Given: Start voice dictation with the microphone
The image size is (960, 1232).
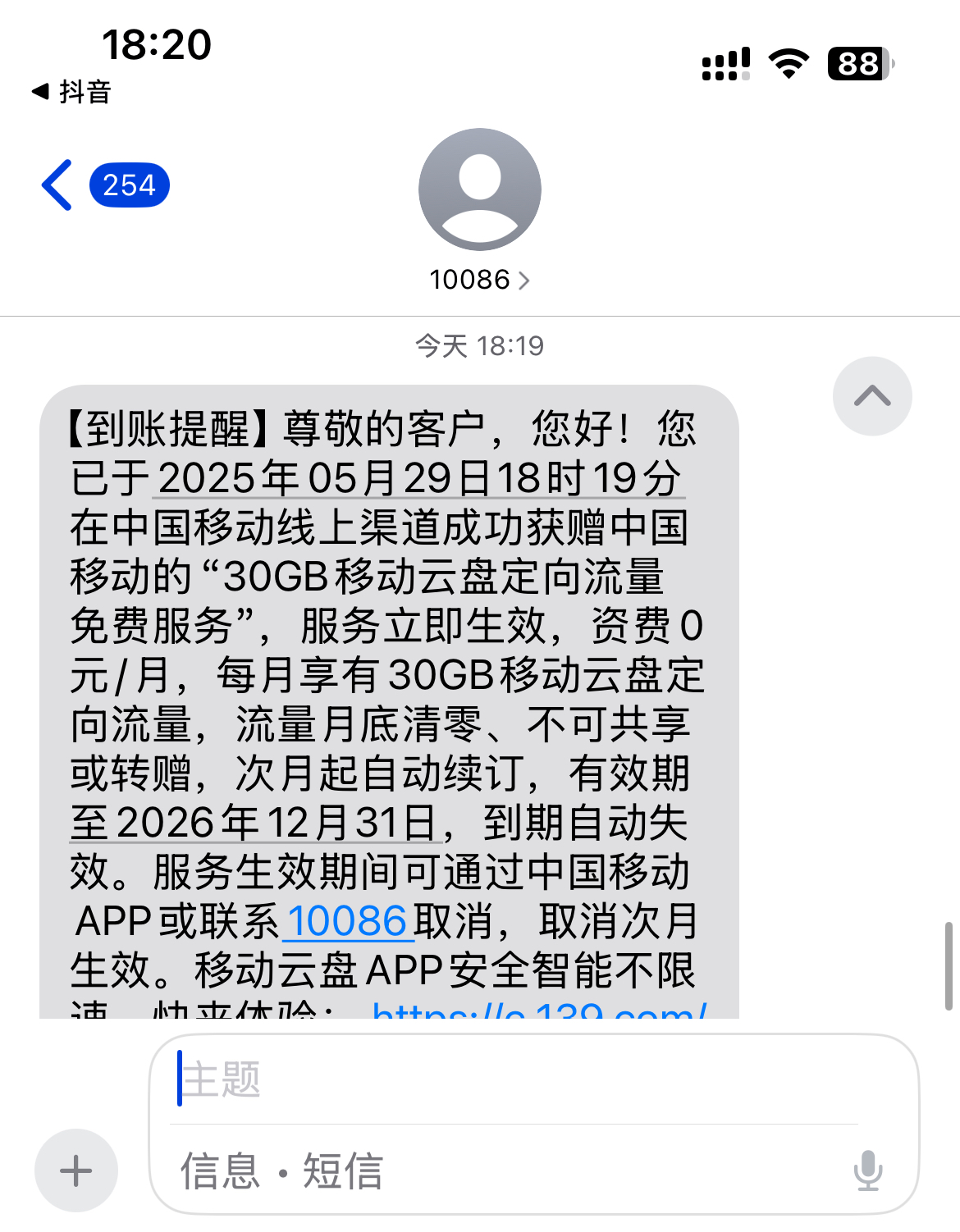Looking at the screenshot, I should 867,1170.
